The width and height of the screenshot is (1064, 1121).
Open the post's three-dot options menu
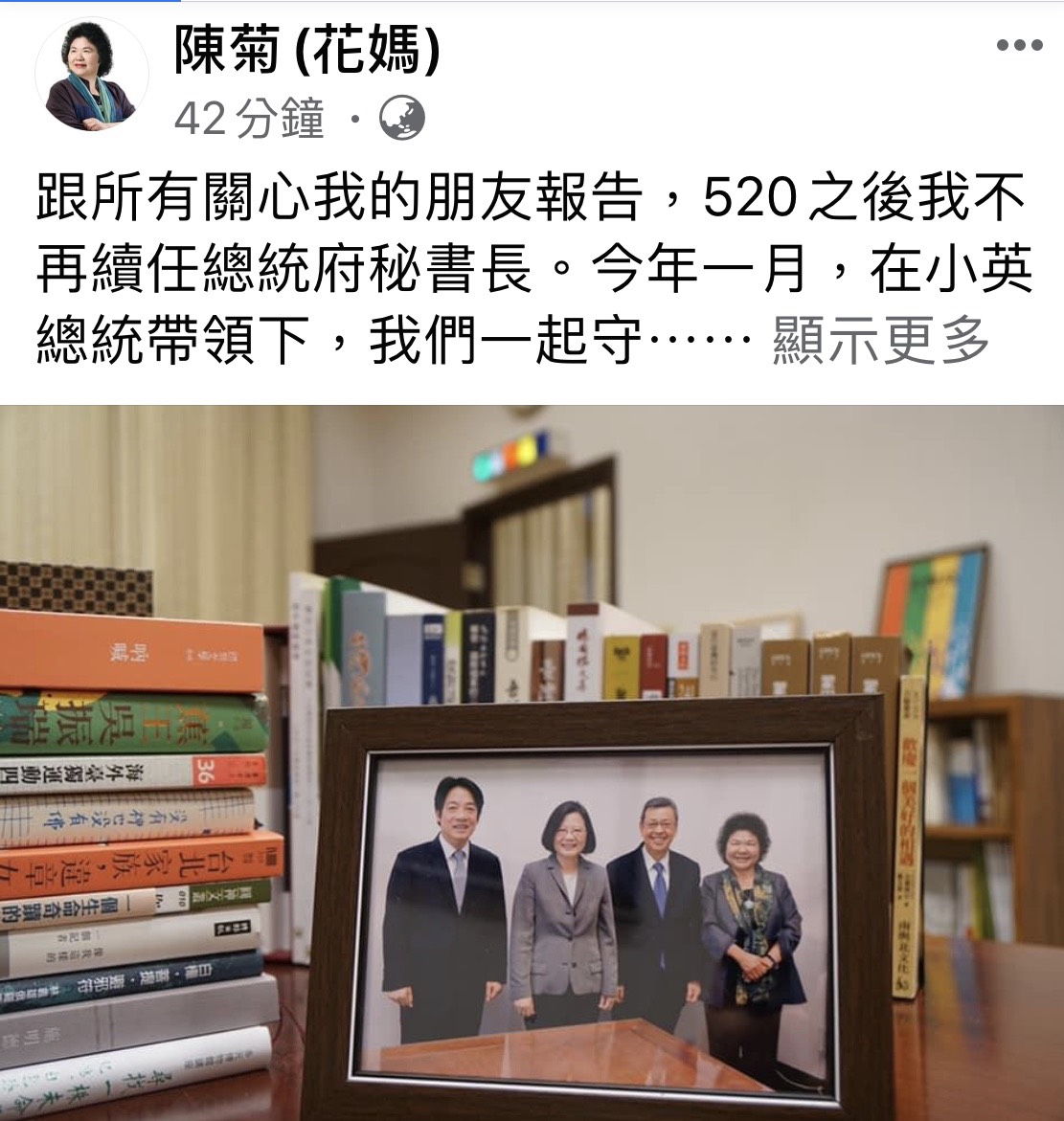[x=1018, y=45]
